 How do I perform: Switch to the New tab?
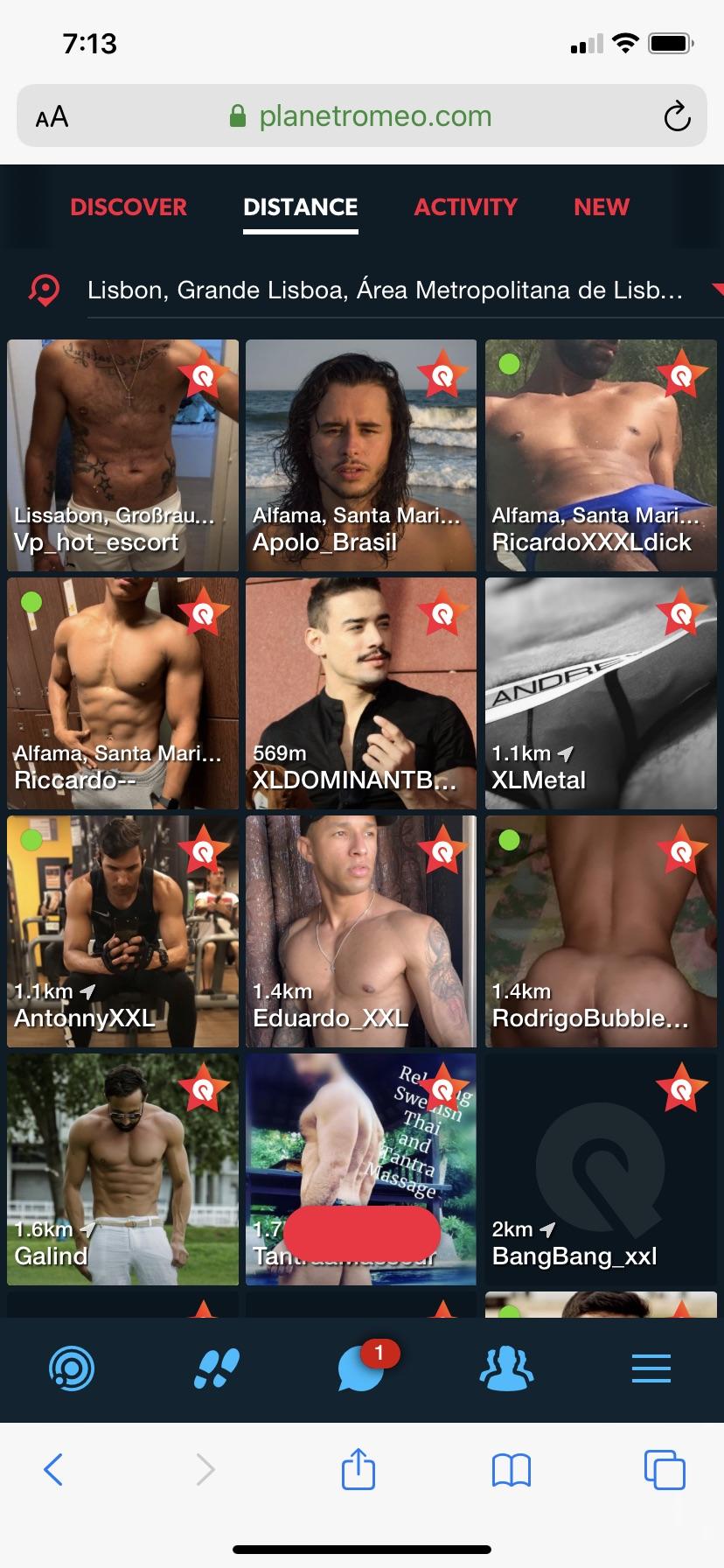pos(602,207)
